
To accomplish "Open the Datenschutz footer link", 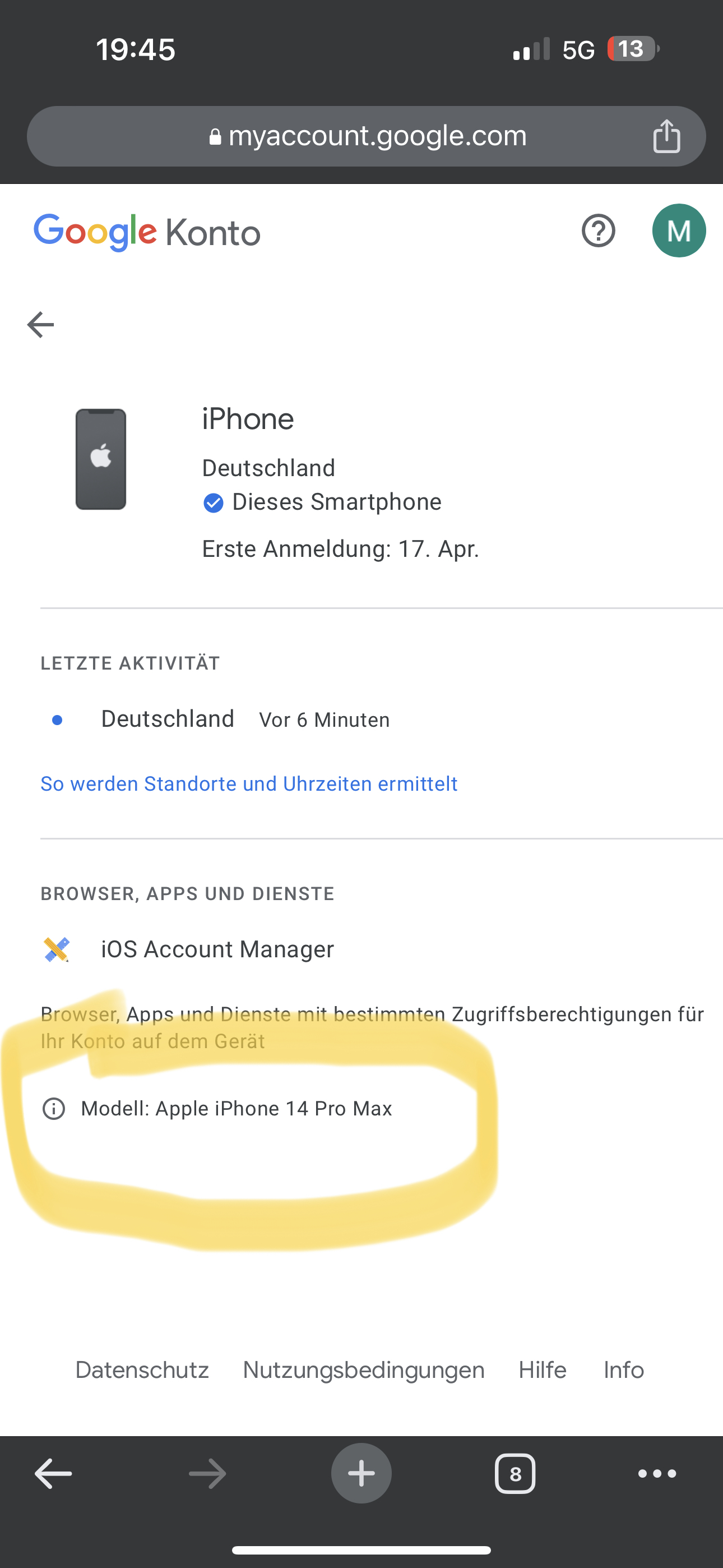I will coord(142,1369).
